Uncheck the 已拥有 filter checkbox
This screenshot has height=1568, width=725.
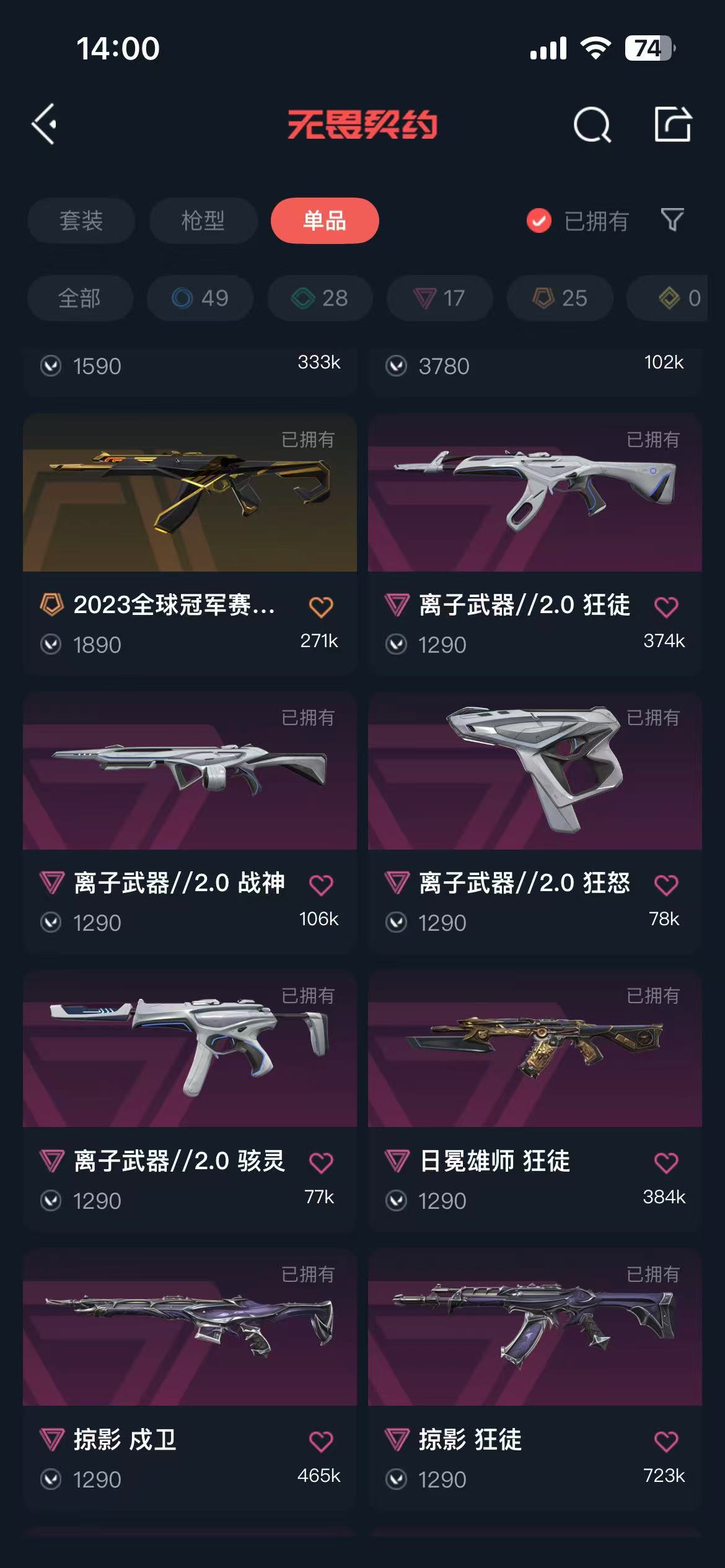pos(538,220)
